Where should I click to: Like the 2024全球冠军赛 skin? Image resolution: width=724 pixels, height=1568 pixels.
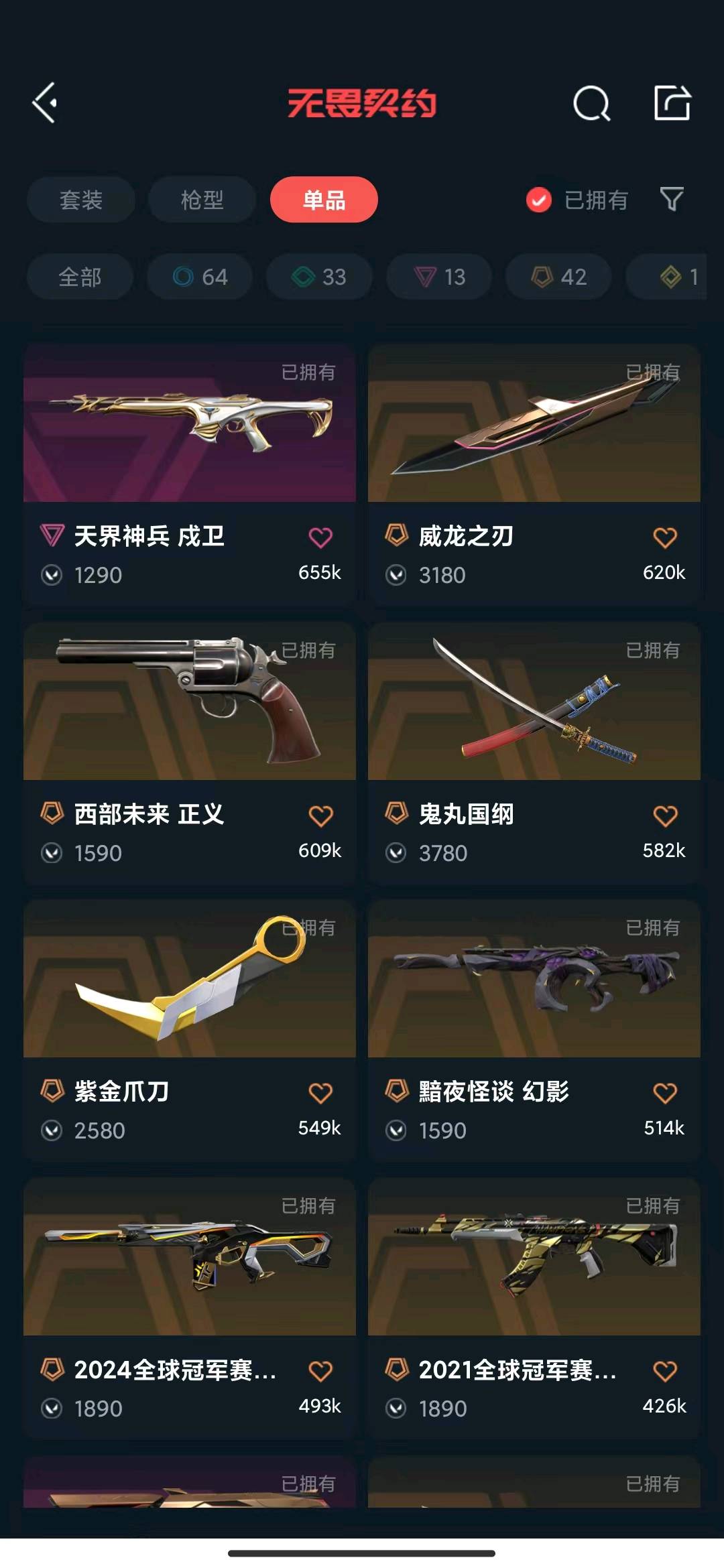(320, 1371)
